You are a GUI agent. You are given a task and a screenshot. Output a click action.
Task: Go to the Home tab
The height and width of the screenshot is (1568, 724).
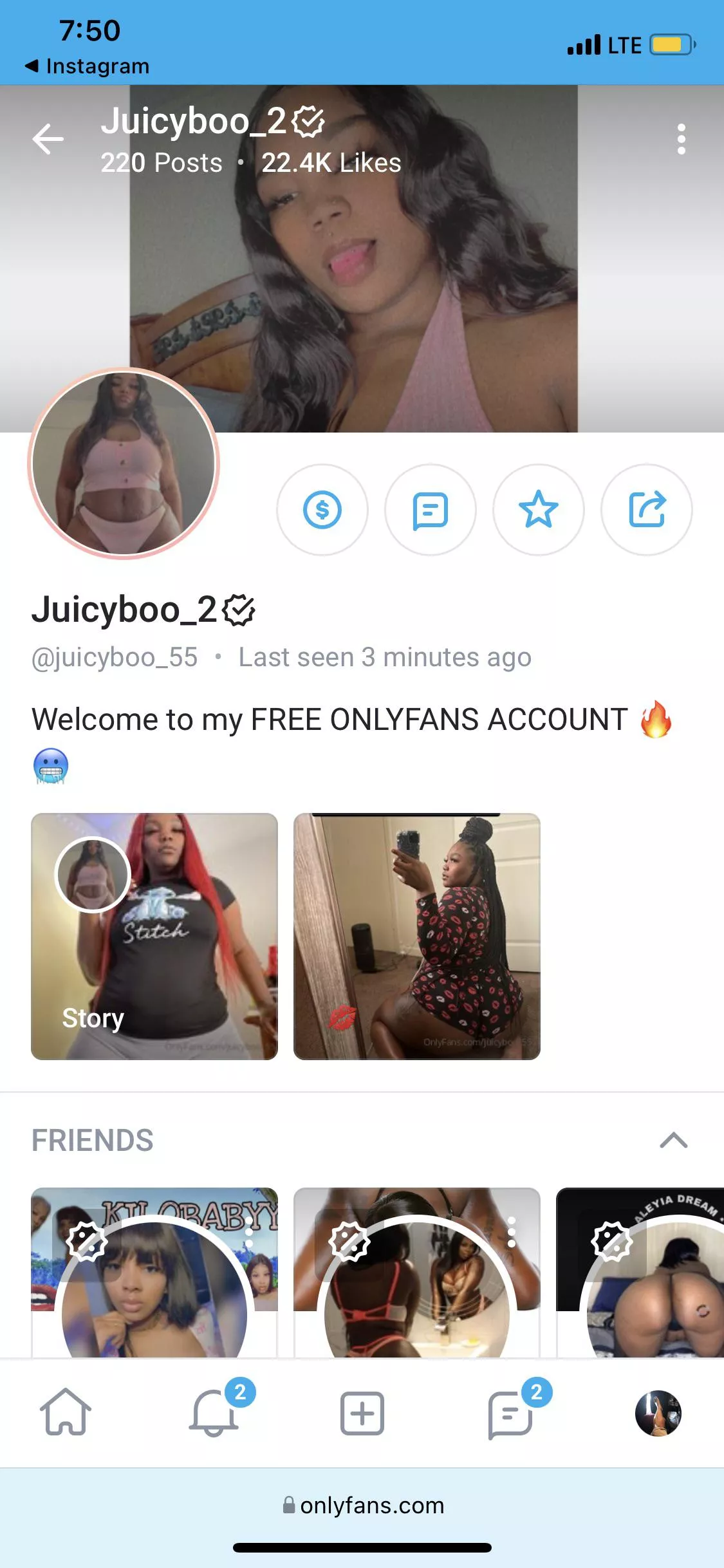66,1413
